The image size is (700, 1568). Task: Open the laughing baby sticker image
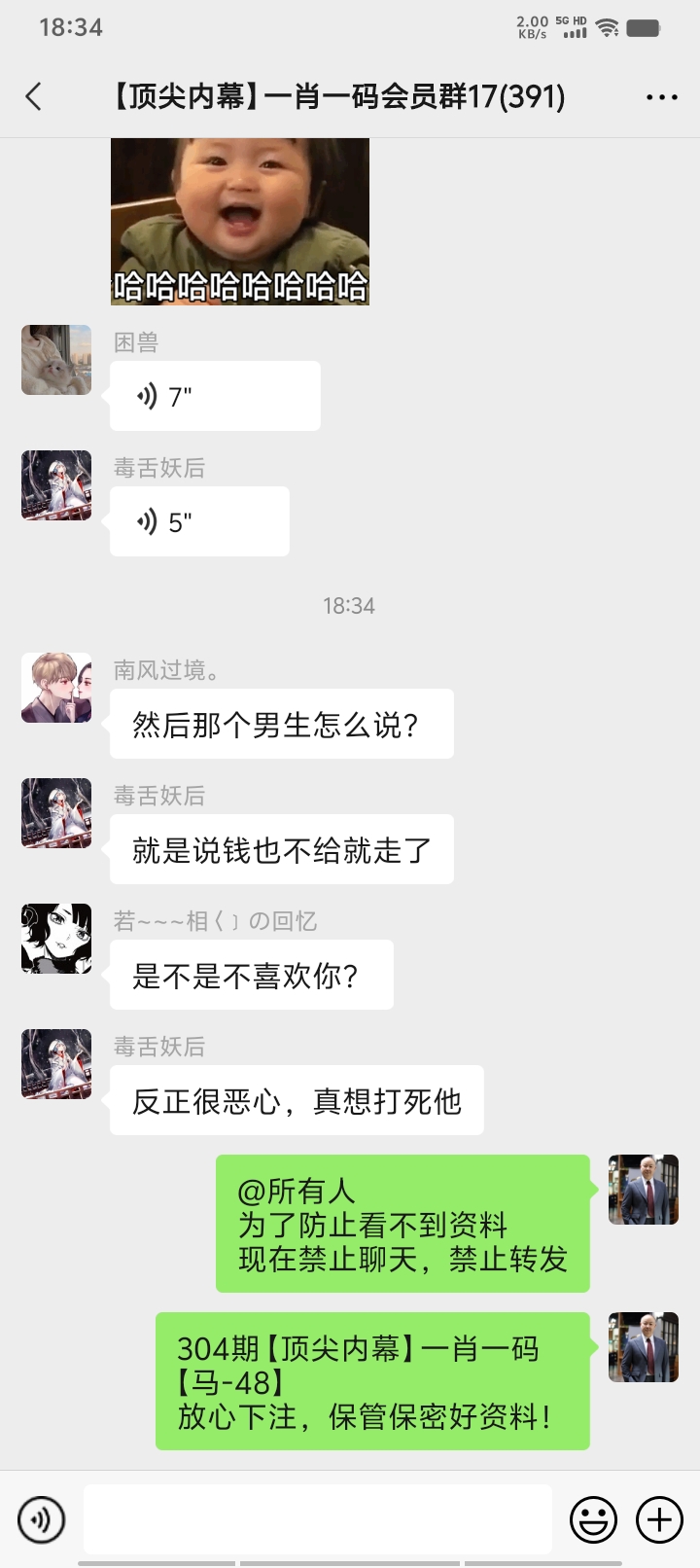pyautogui.click(x=240, y=221)
